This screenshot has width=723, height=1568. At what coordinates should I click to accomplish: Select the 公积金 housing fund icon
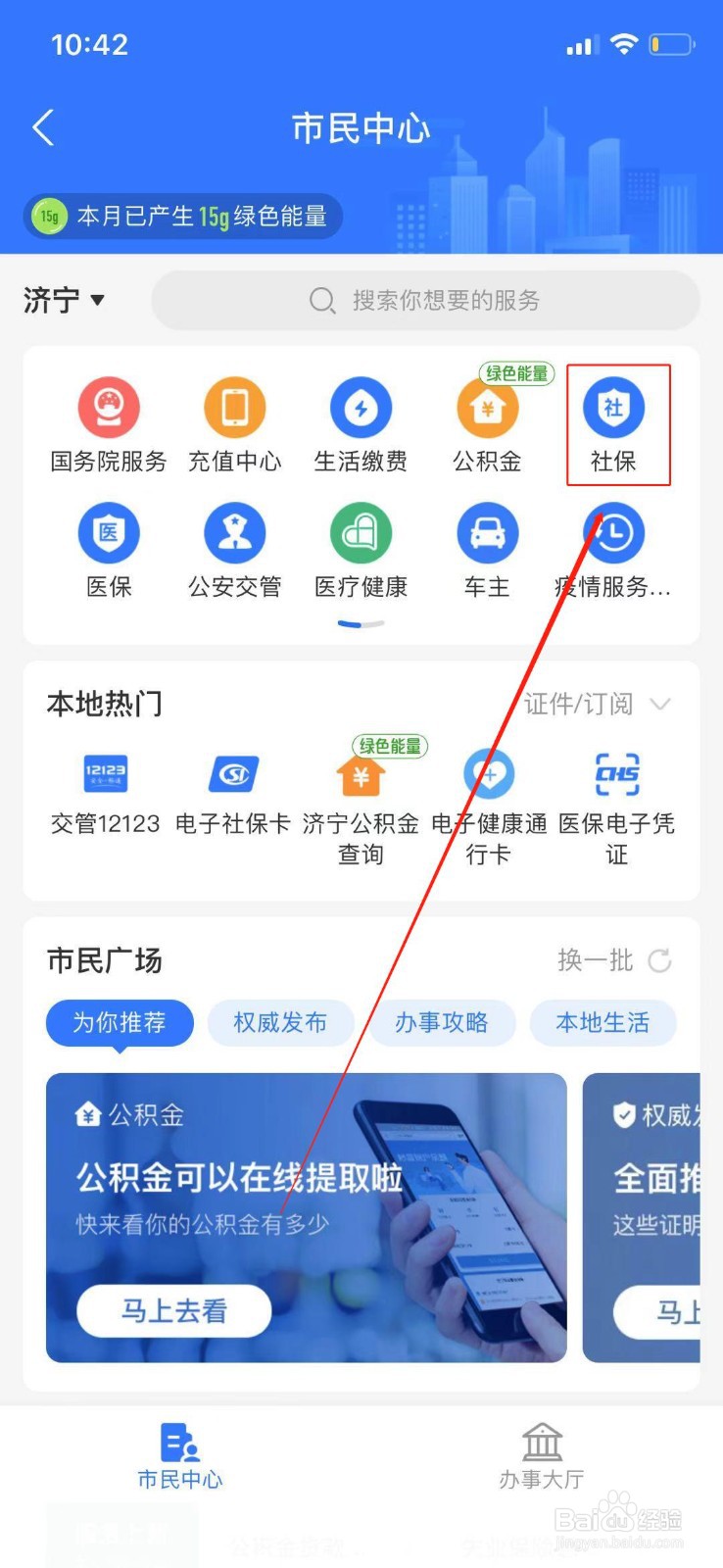487,423
